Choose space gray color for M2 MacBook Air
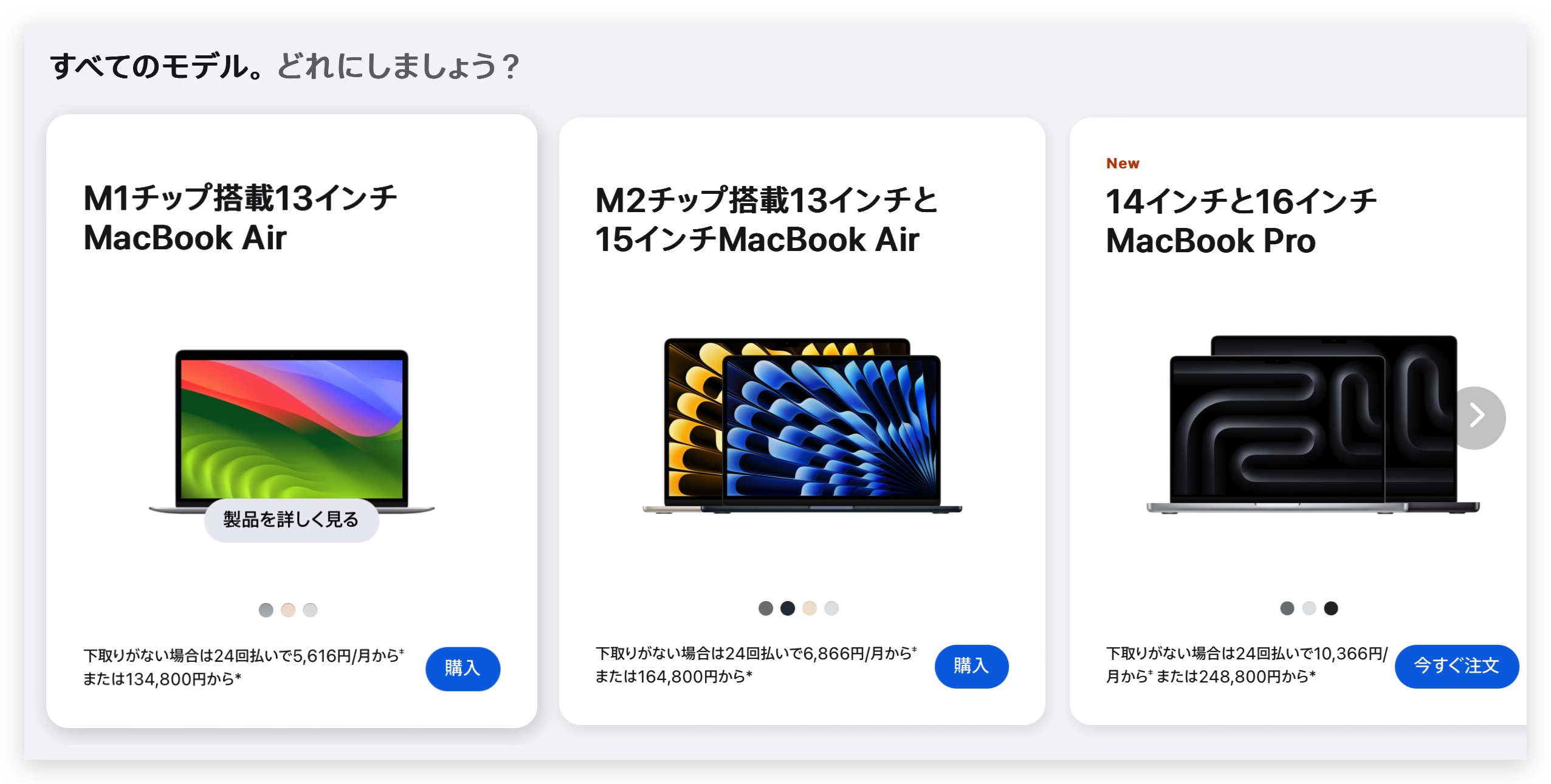 tap(766, 608)
